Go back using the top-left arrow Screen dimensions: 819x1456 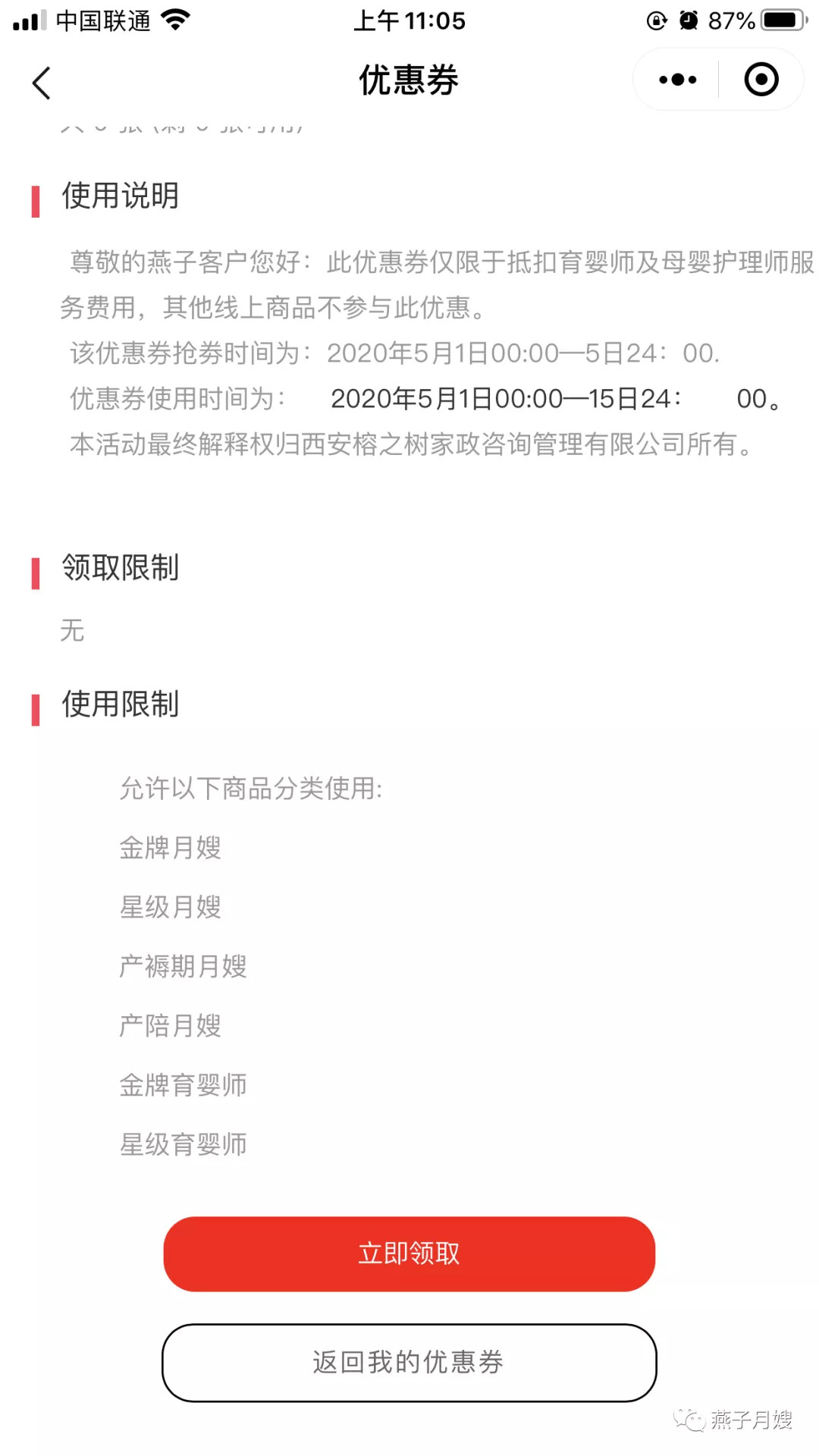coord(42,83)
